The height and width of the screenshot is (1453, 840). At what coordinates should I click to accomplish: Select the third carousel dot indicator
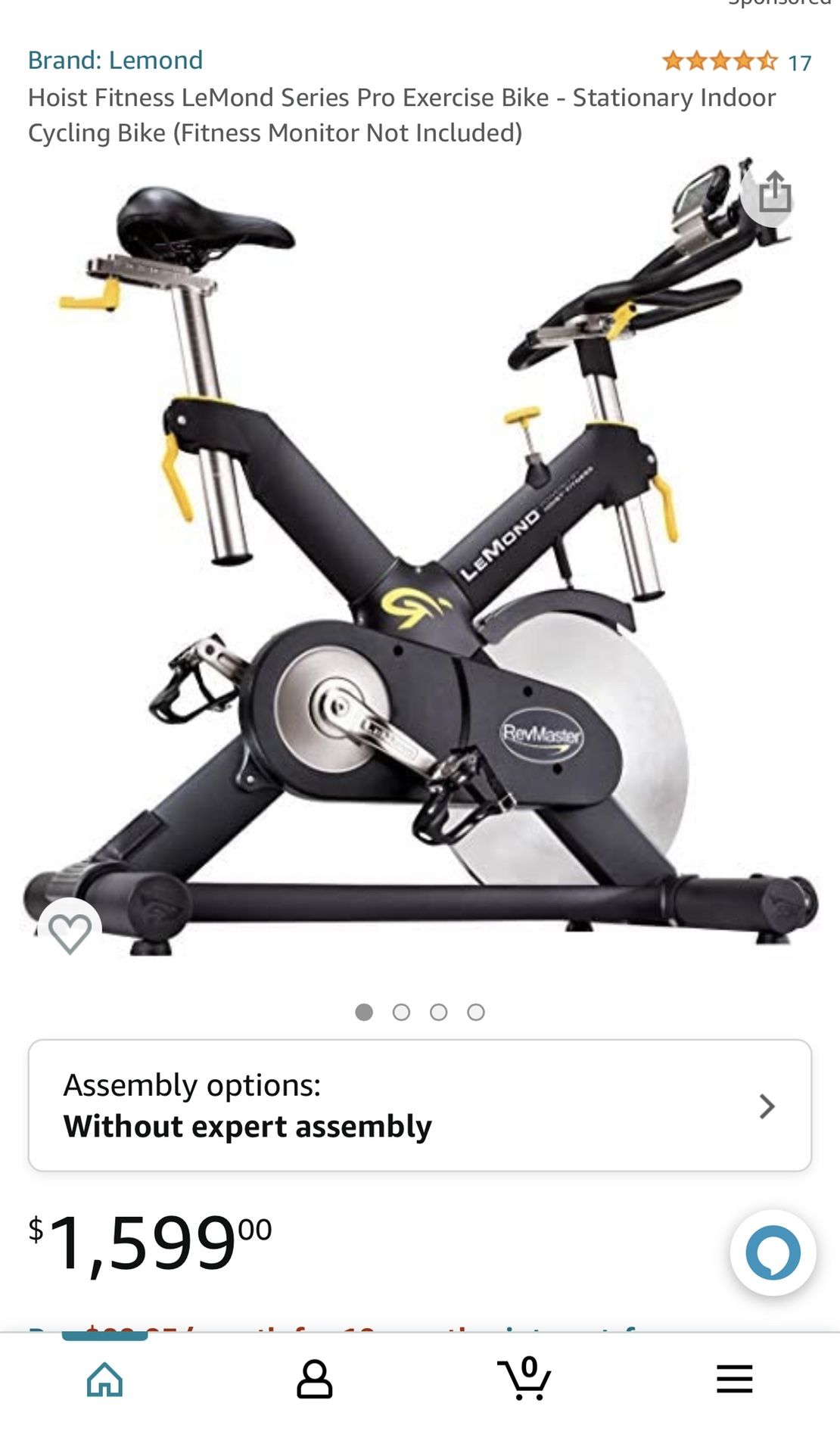tap(439, 1012)
